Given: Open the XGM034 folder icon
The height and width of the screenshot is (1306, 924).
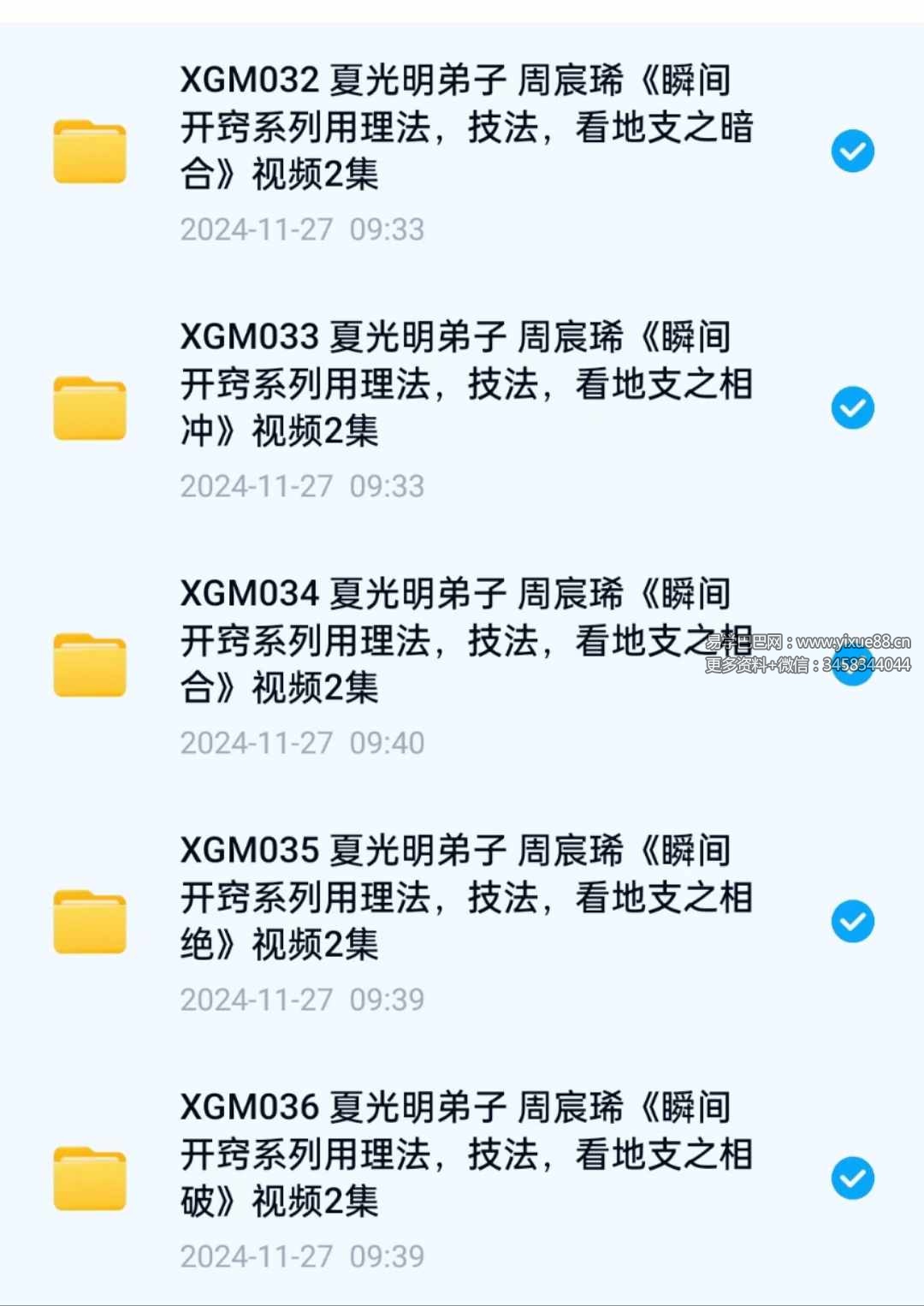Looking at the screenshot, I should pyautogui.click(x=90, y=663).
